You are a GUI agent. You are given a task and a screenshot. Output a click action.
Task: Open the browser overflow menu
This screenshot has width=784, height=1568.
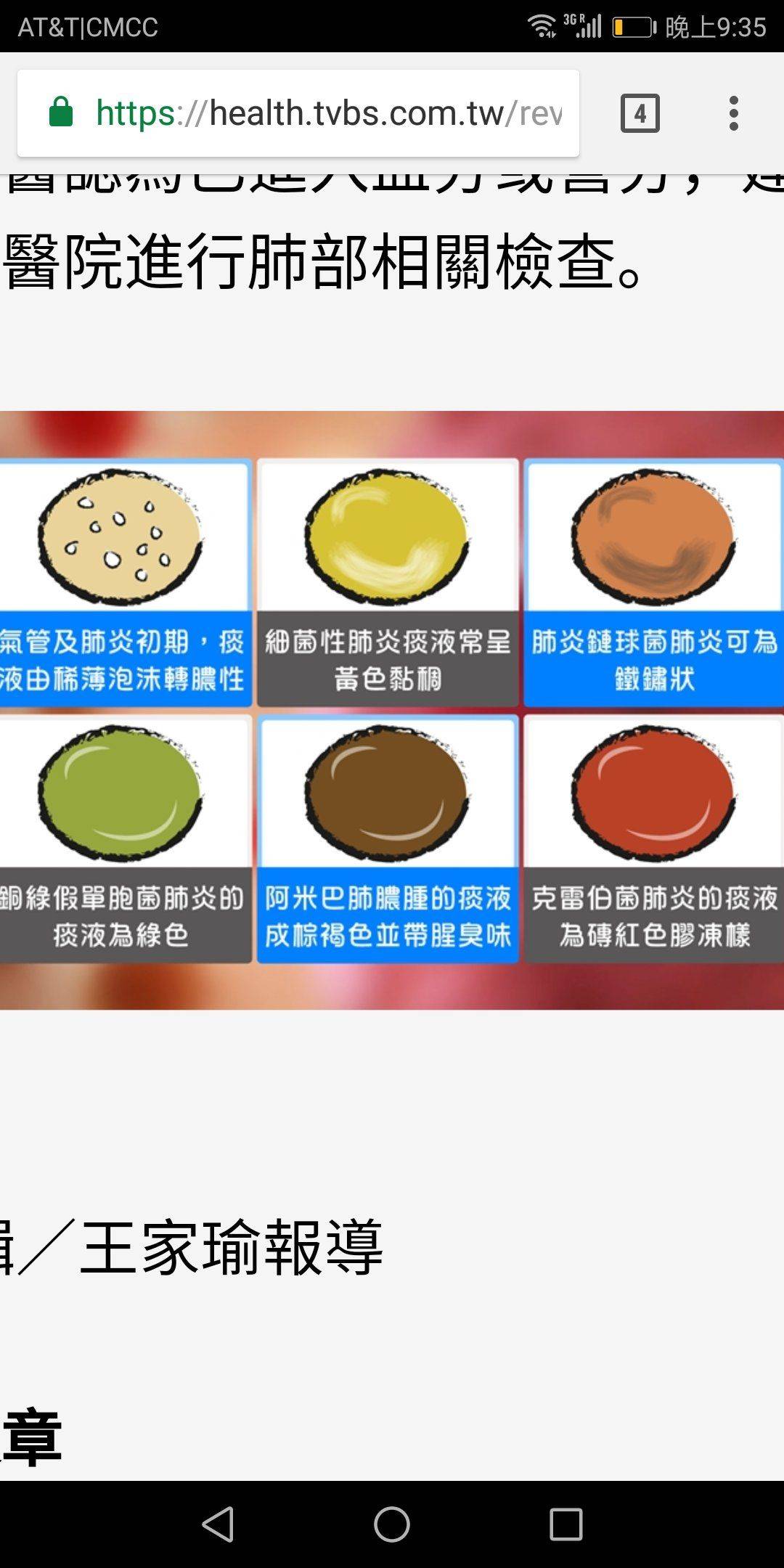pyautogui.click(x=734, y=113)
